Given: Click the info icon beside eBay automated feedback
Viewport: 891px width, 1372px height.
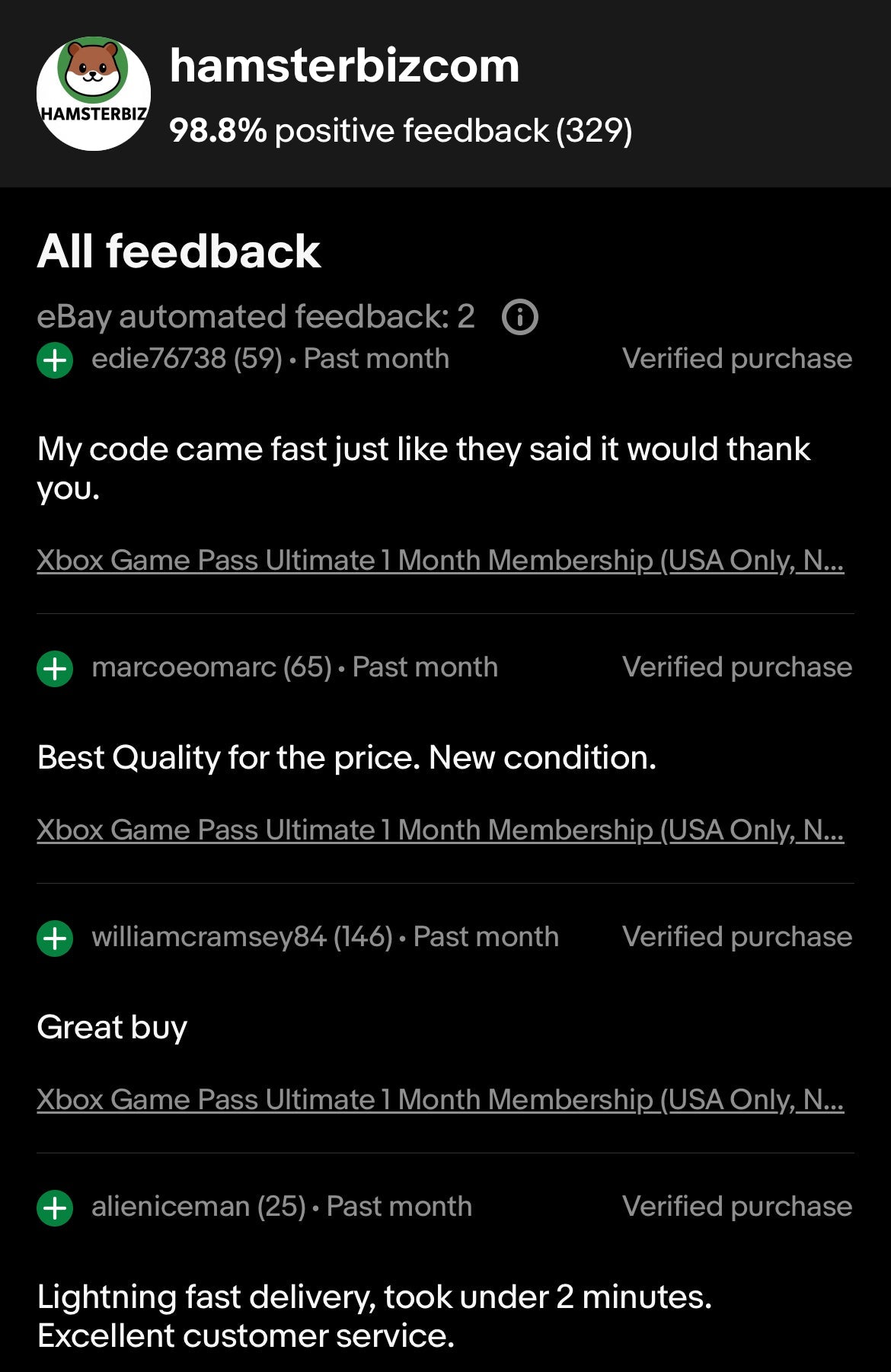Looking at the screenshot, I should point(522,318).
